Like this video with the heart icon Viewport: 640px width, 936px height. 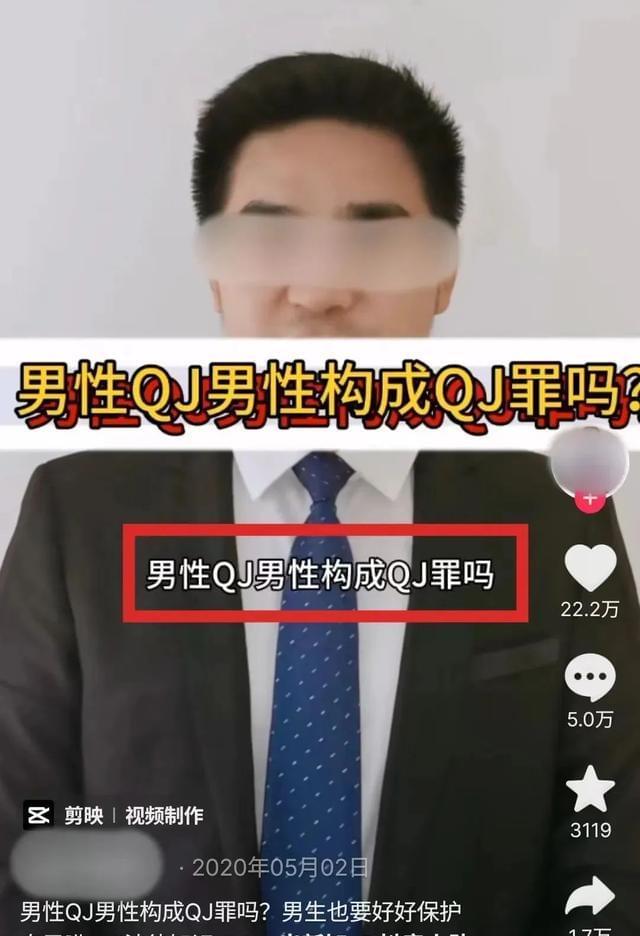[x=590, y=567]
